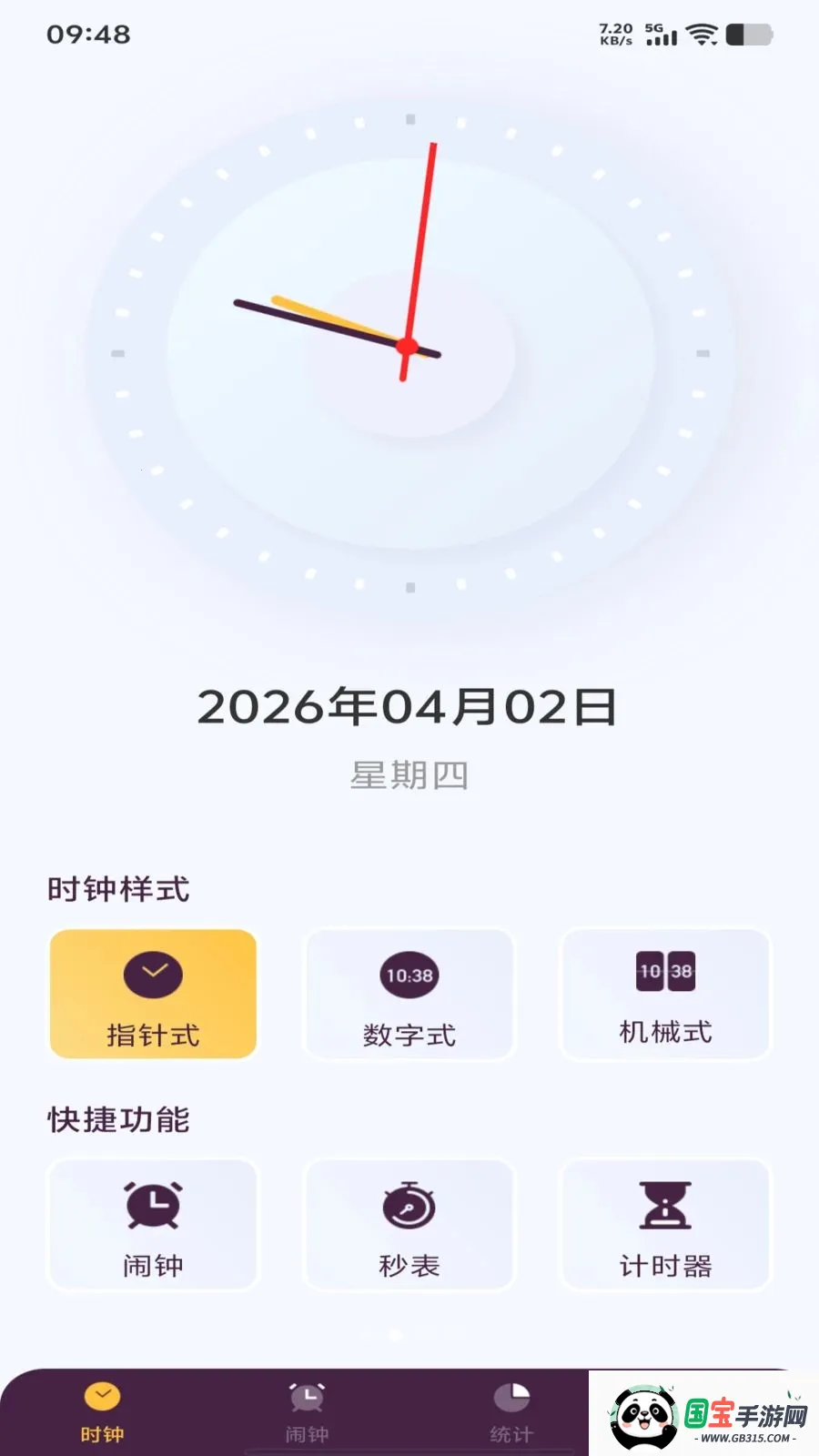Click the battery indicator in status bar
The height and width of the screenshot is (1456, 819).
tap(746, 35)
